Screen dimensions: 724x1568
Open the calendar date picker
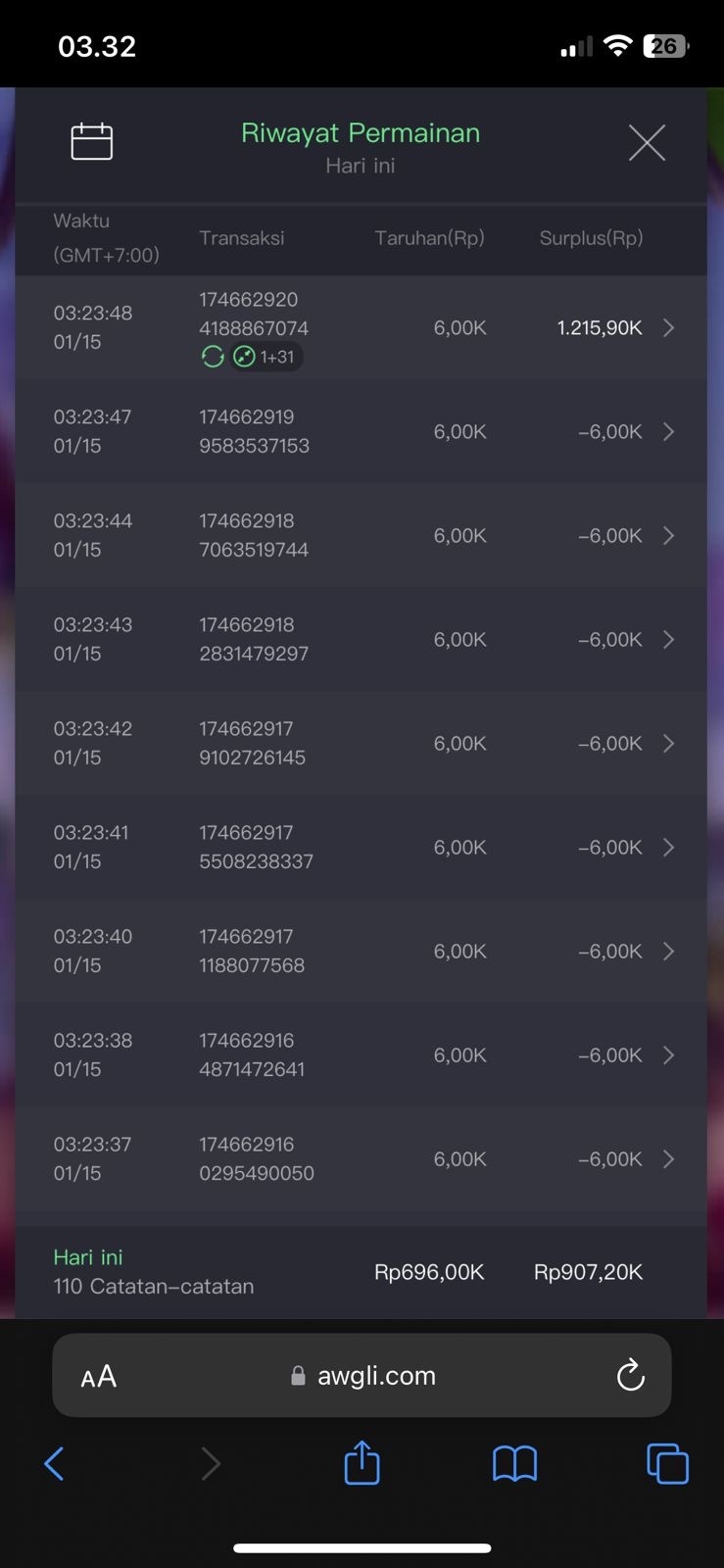(92, 142)
